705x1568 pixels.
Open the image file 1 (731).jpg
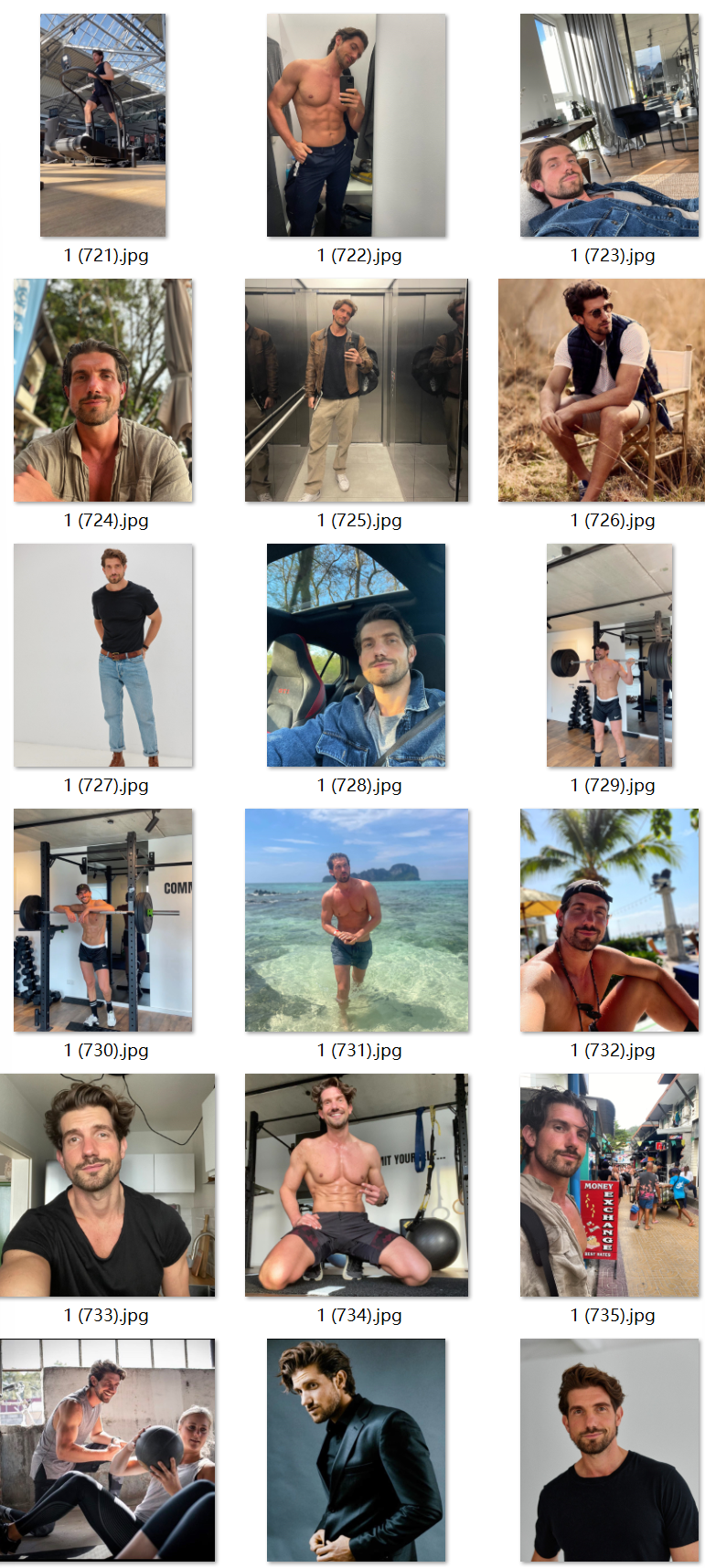click(x=357, y=920)
